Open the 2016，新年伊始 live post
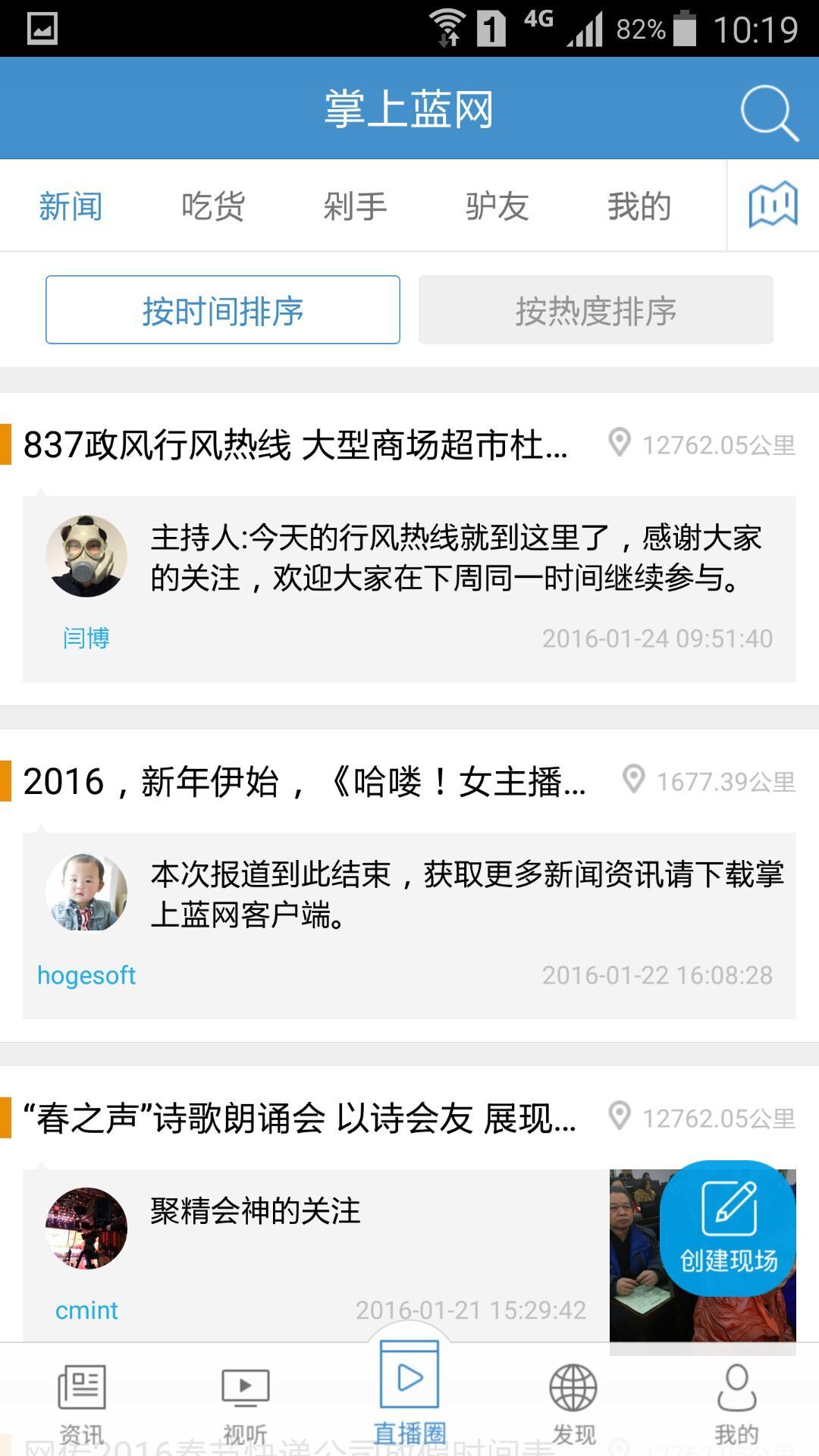The height and width of the screenshot is (1456, 819). 303,782
